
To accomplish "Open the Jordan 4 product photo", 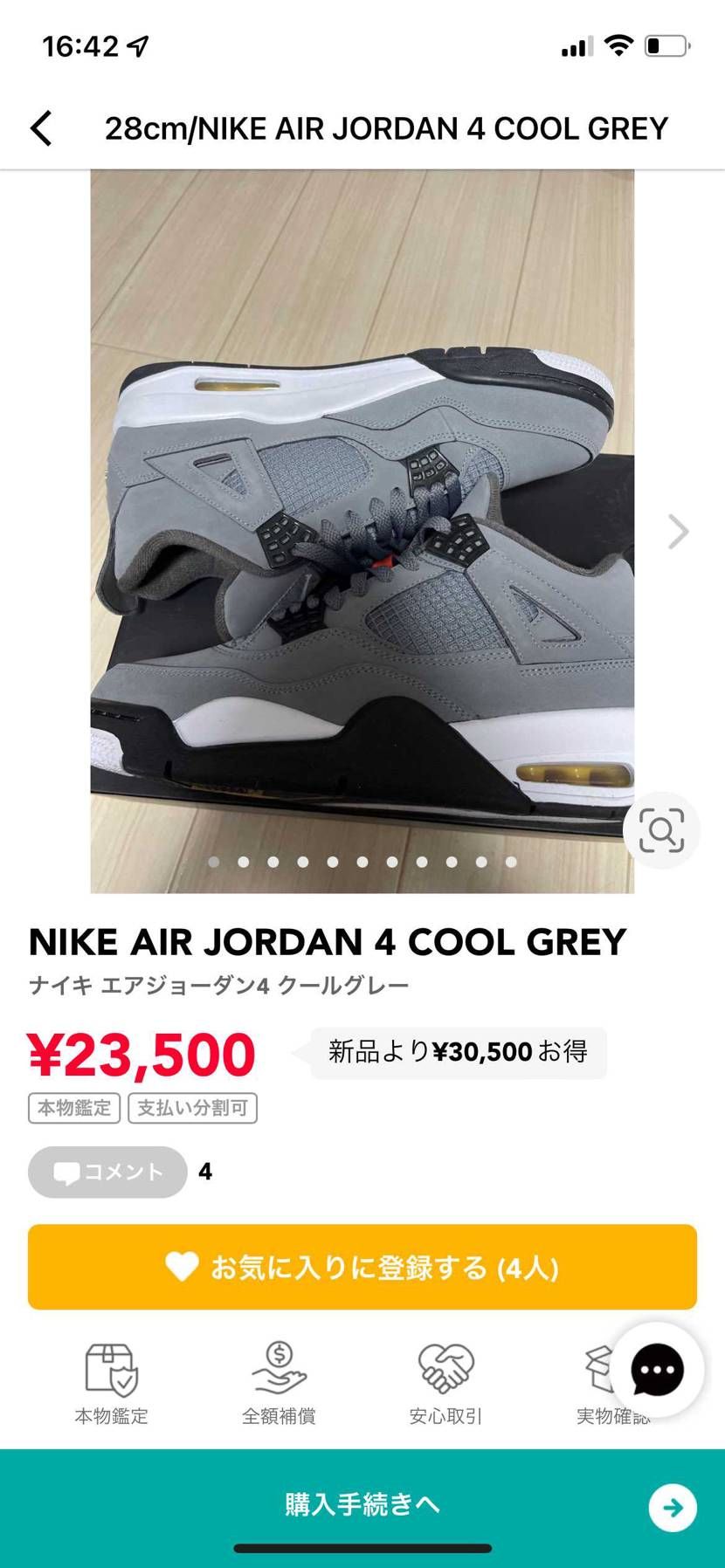I will (362, 531).
